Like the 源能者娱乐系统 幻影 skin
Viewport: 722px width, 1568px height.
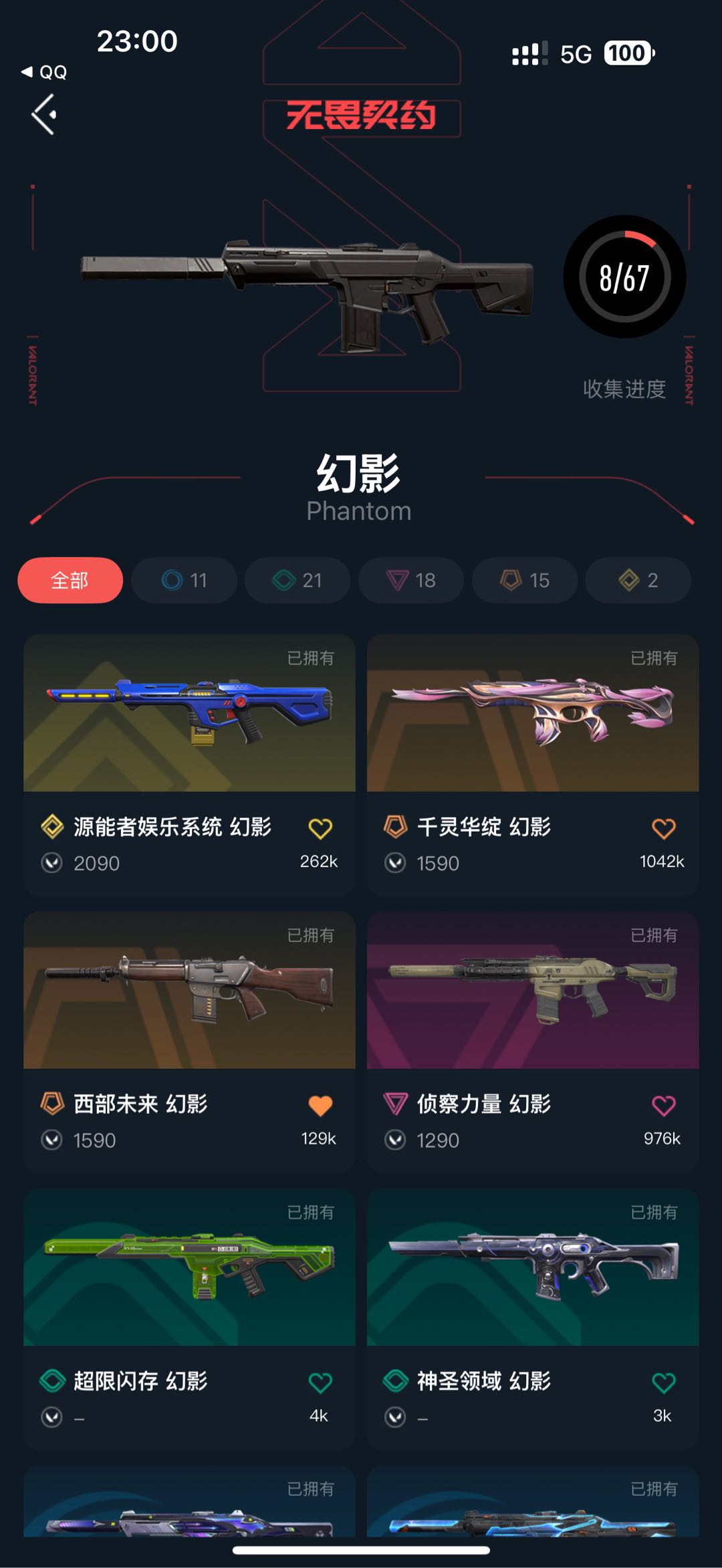click(x=320, y=828)
